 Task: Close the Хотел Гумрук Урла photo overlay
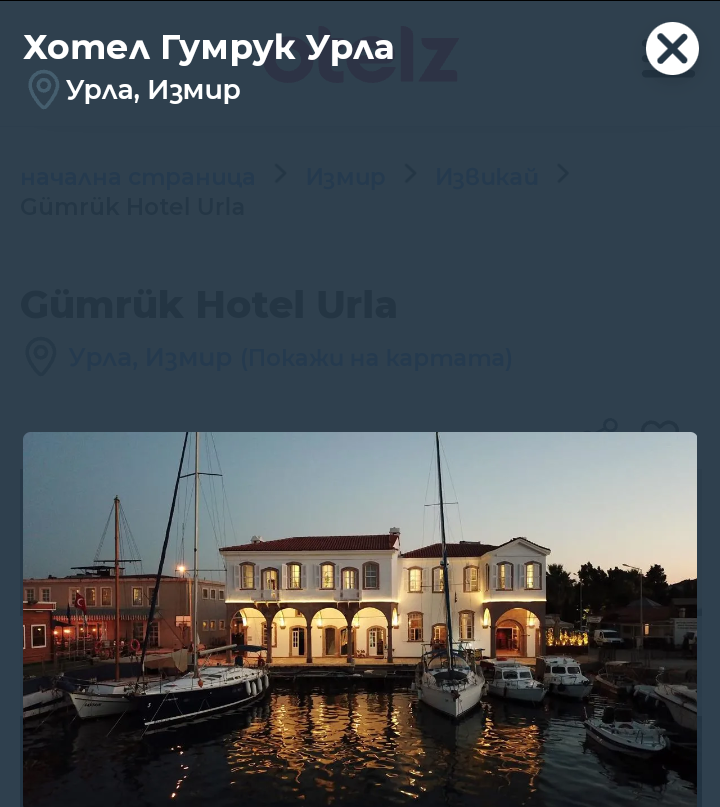[671, 49]
